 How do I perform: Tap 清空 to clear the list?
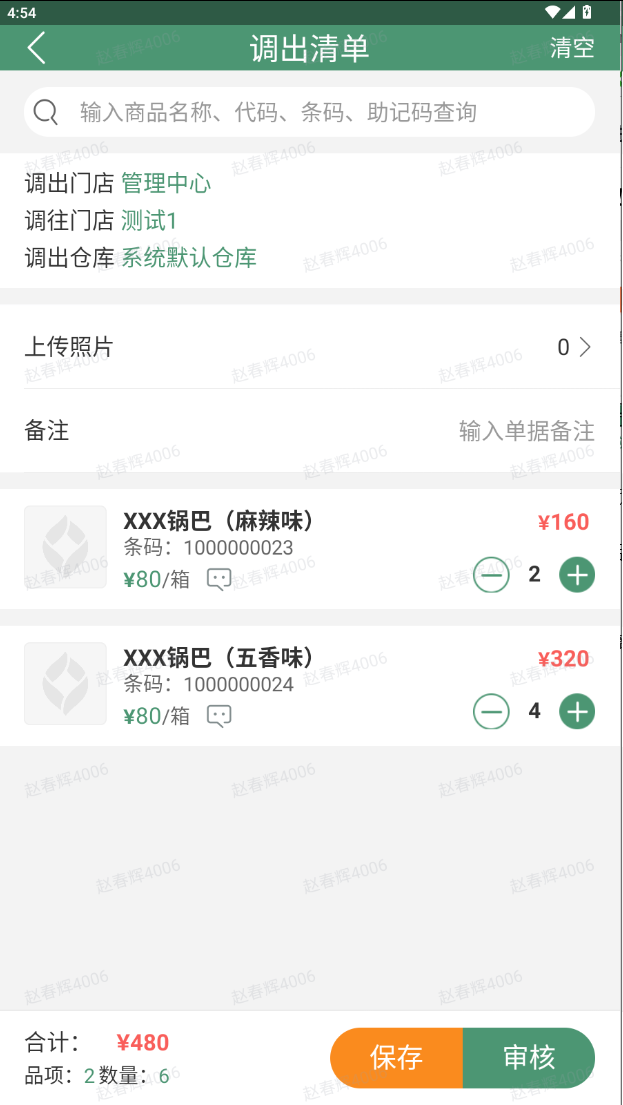tap(572, 48)
